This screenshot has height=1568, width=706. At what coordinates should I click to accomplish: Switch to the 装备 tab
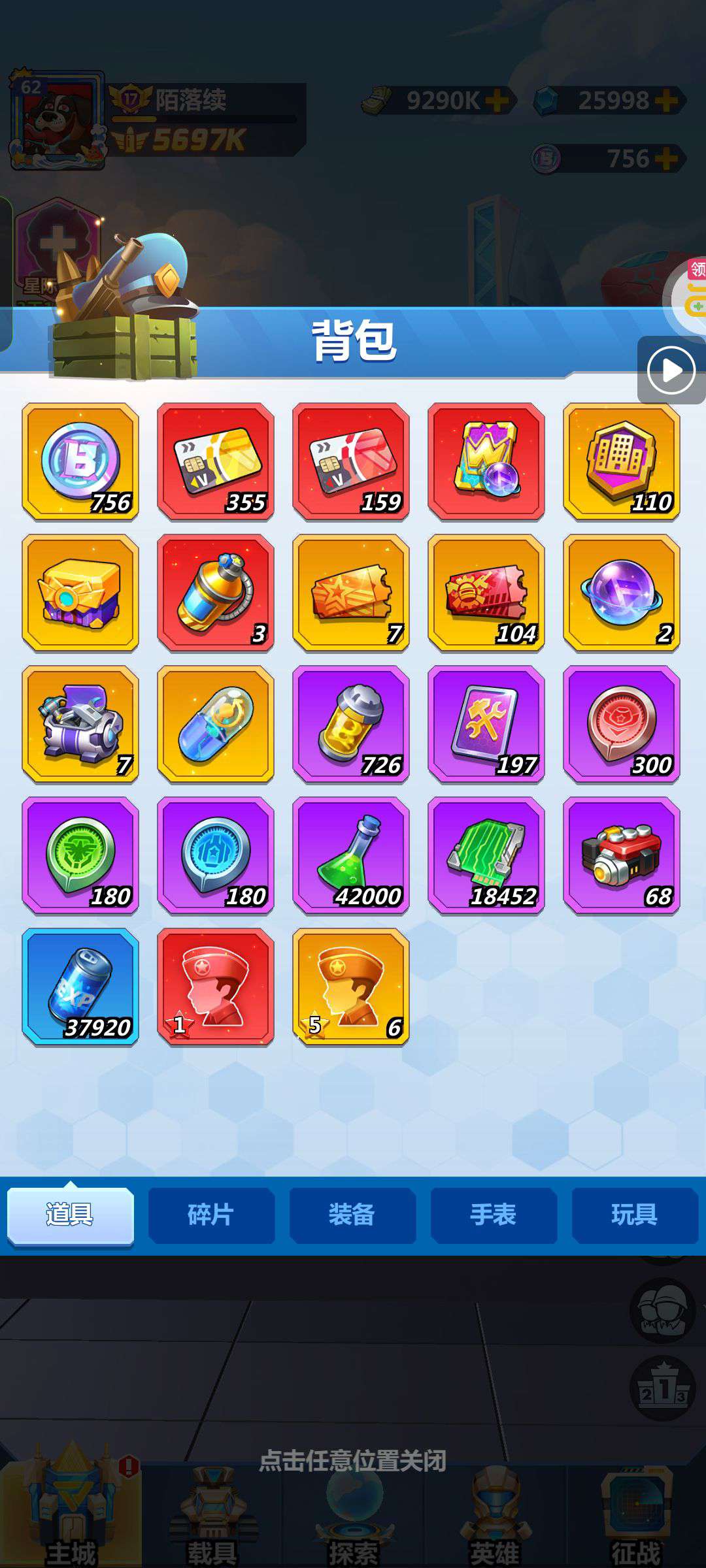[352, 1215]
